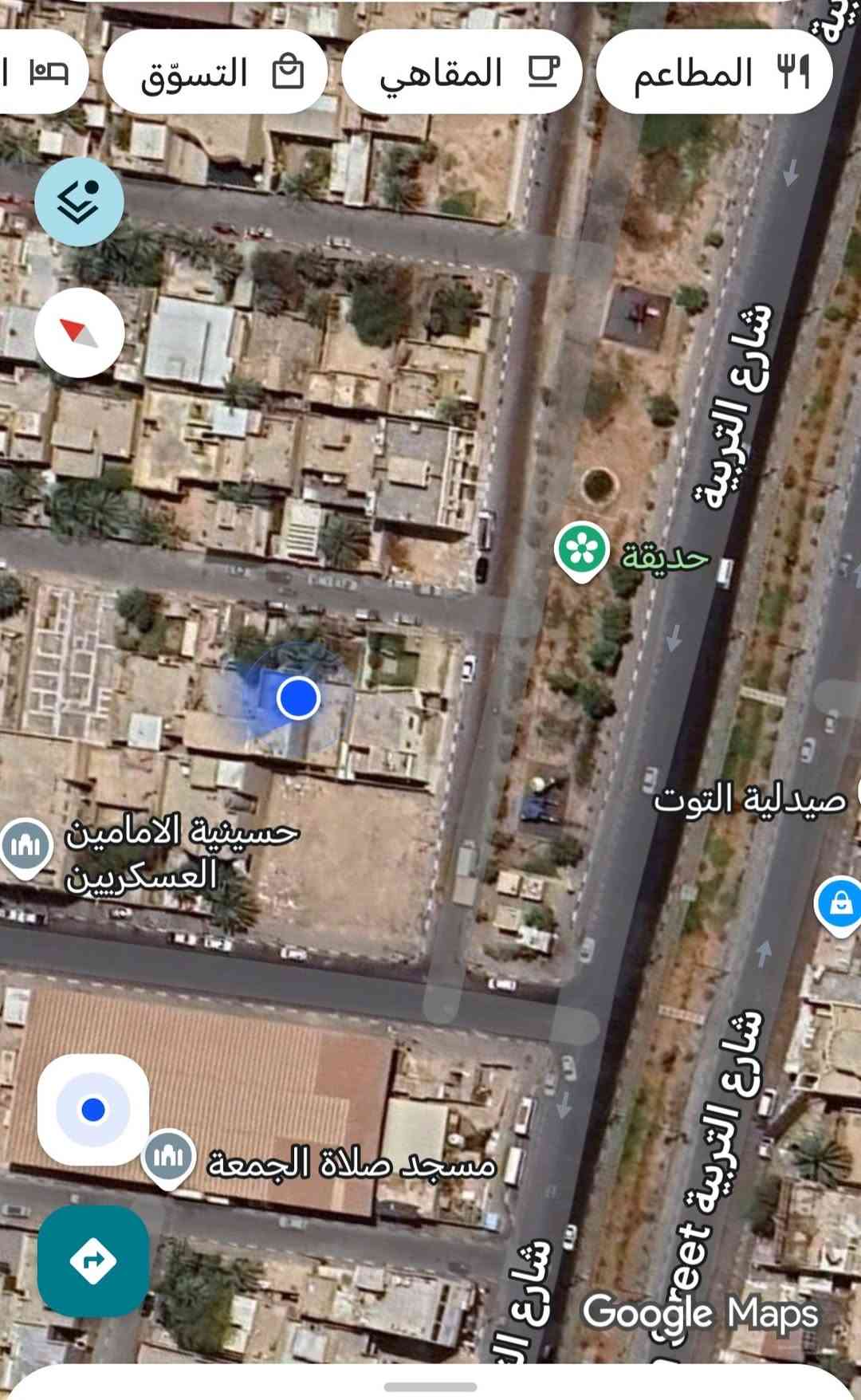The image size is (861, 1400).
Task: Open مسجد صلاة الجمعة mosque marker
Action: [168, 1156]
